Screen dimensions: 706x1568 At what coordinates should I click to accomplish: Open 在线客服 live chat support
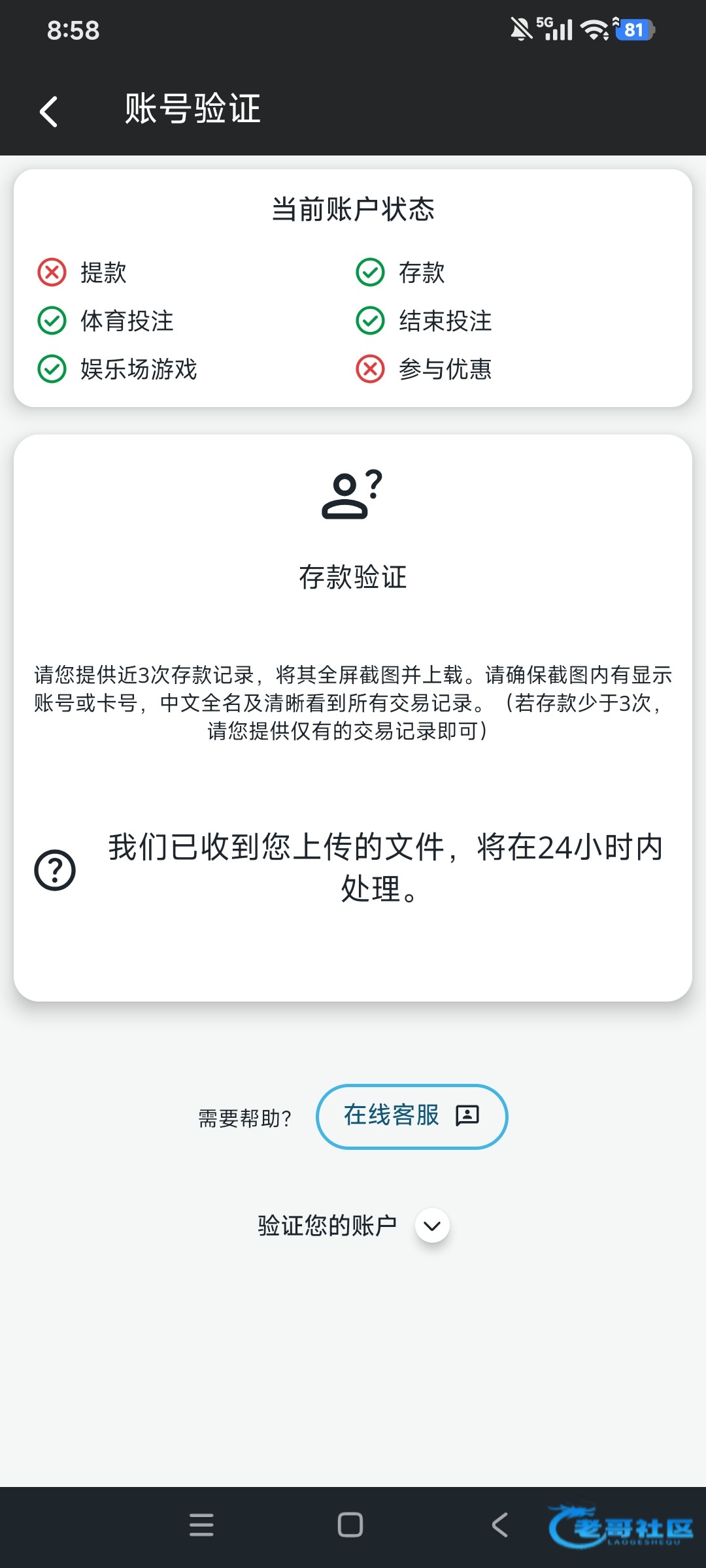(412, 1116)
